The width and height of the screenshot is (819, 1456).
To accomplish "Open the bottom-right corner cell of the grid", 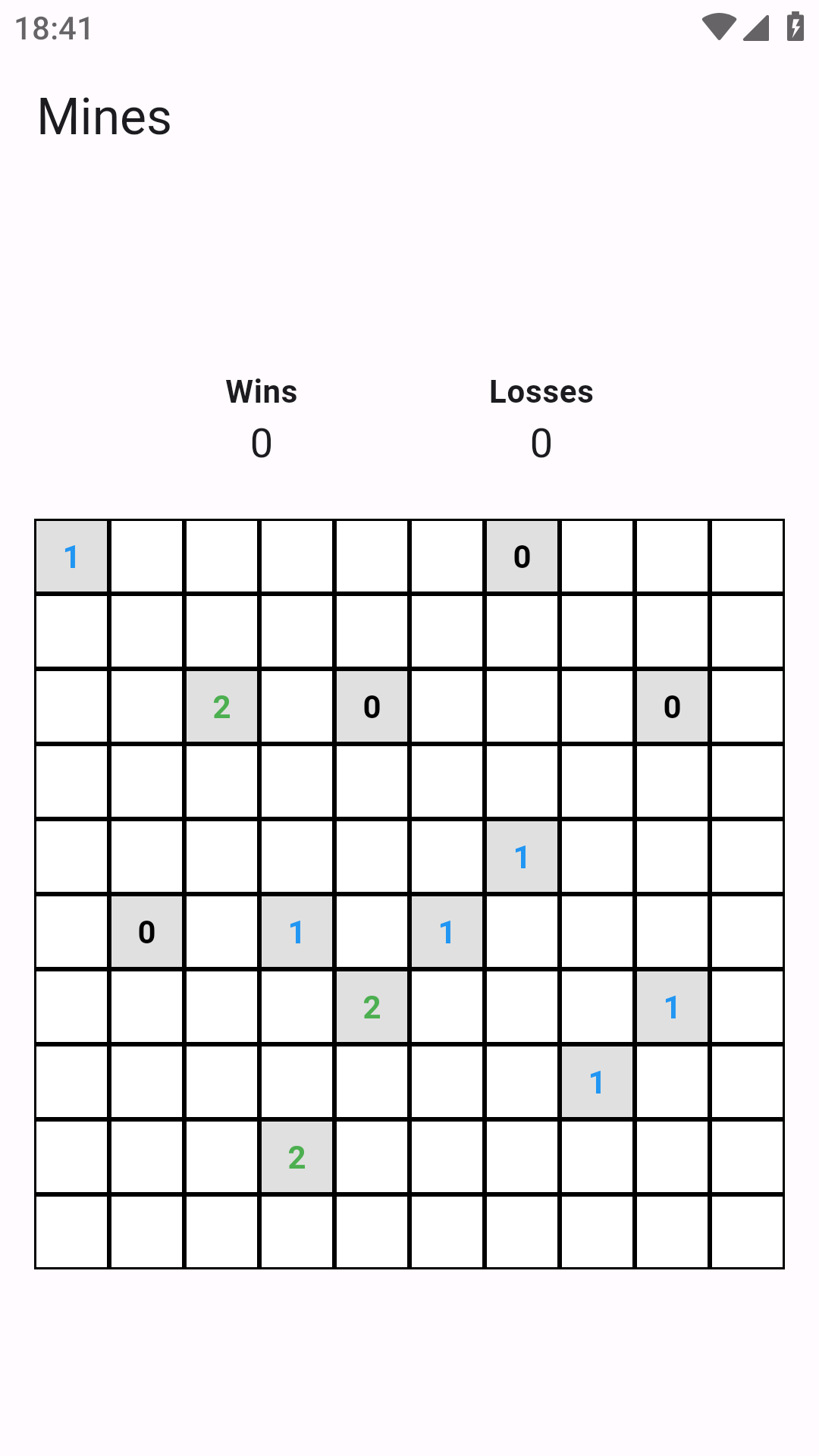I will pos(747,1232).
